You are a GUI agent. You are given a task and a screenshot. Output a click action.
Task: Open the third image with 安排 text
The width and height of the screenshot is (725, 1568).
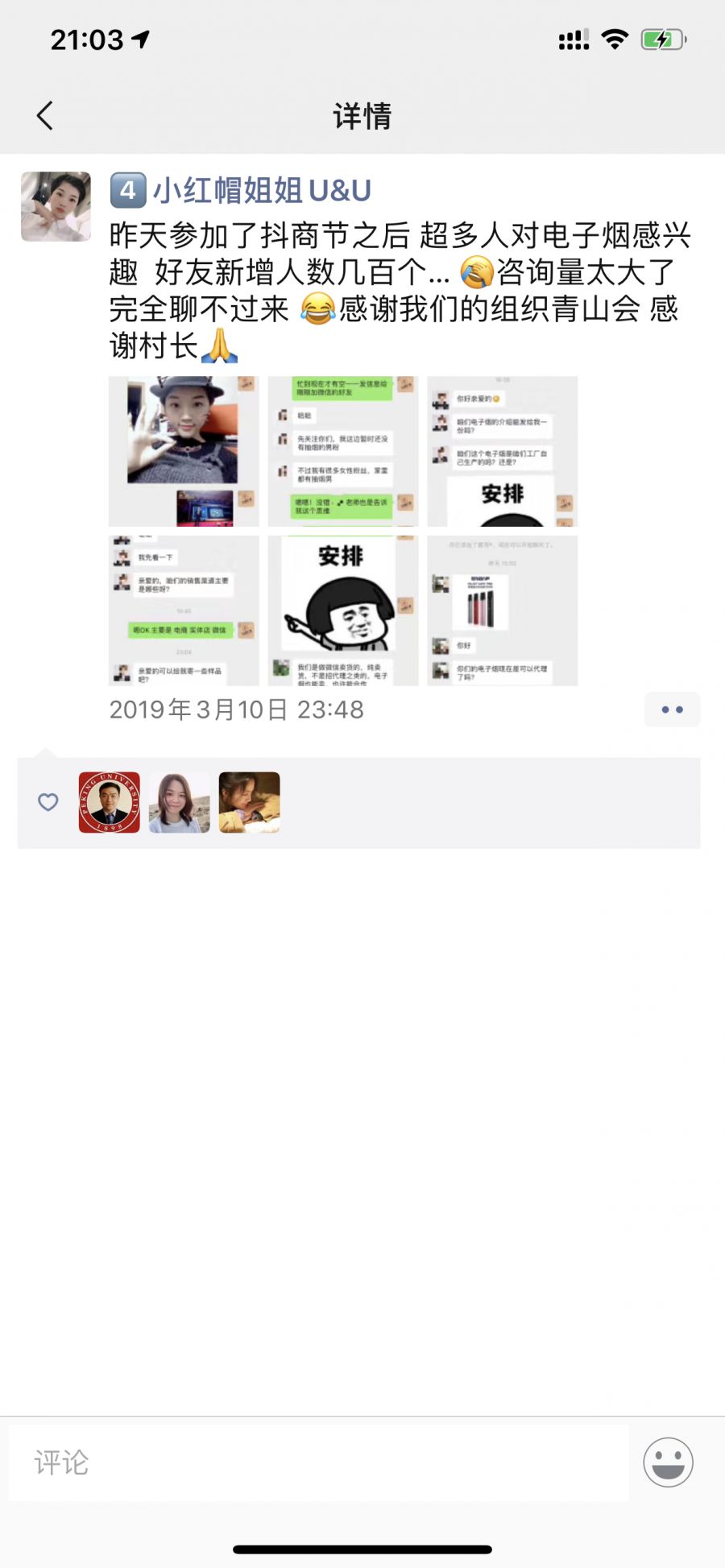[503, 451]
